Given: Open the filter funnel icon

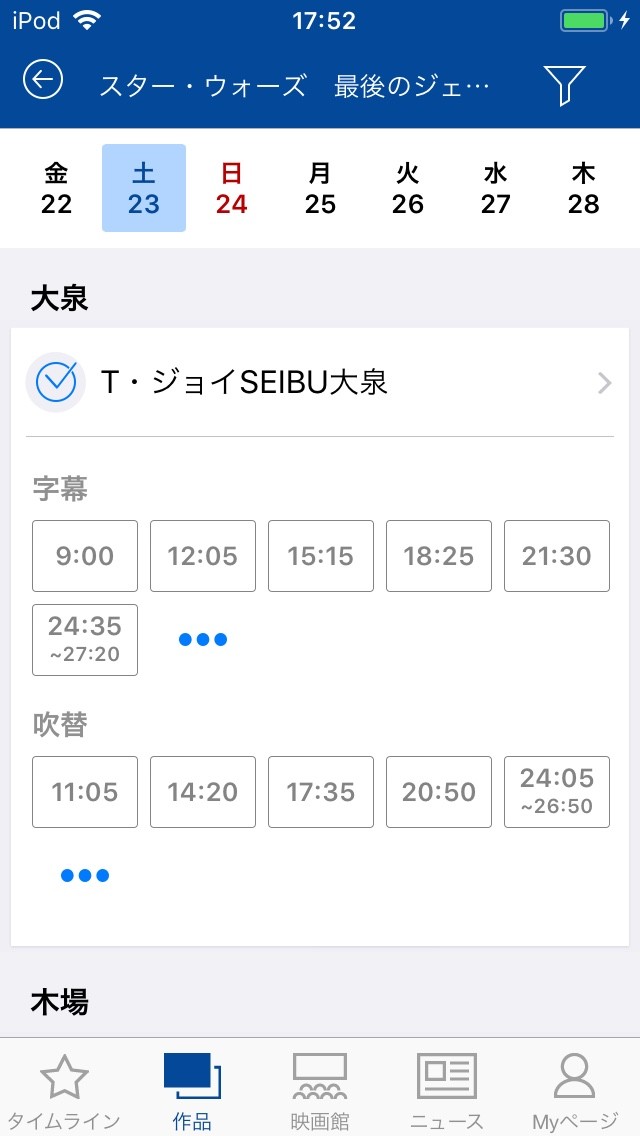Looking at the screenshot, I should tap(564, 85).
